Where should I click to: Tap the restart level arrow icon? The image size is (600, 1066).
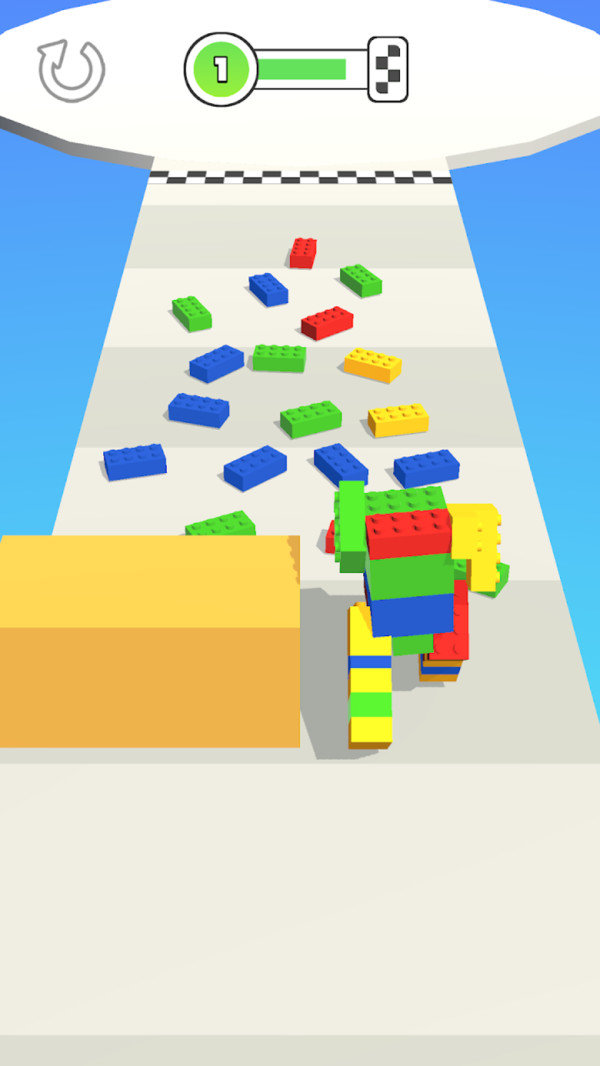tap(71, 69)
